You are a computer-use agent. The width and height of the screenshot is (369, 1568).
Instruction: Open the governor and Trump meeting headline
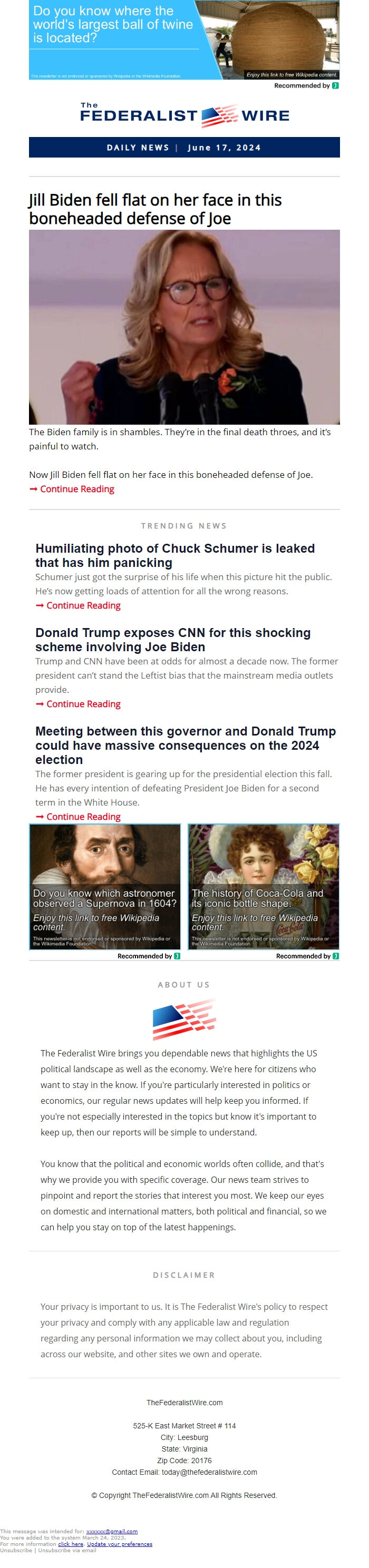185,745
